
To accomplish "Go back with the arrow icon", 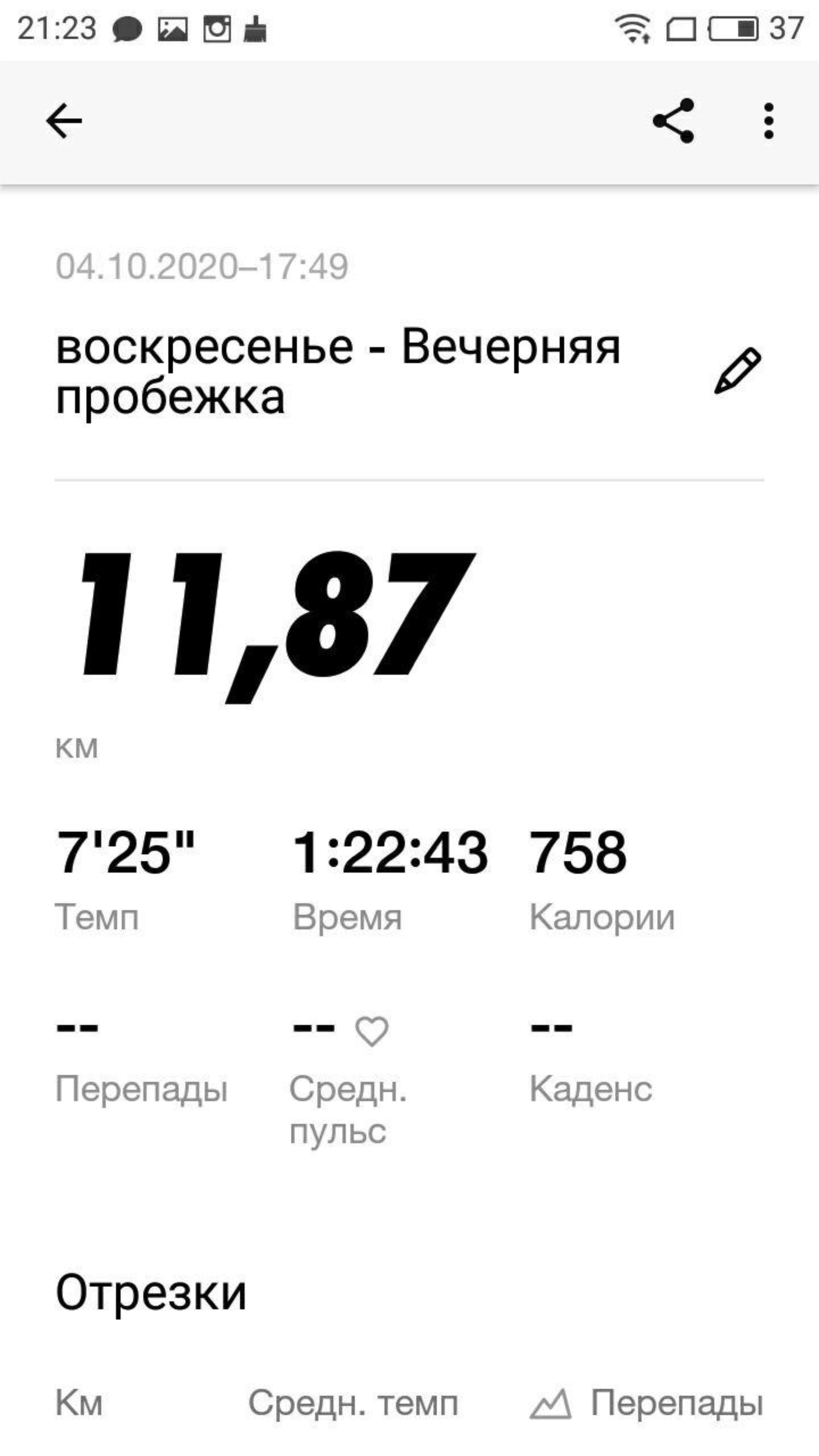I will pos(64,121).
